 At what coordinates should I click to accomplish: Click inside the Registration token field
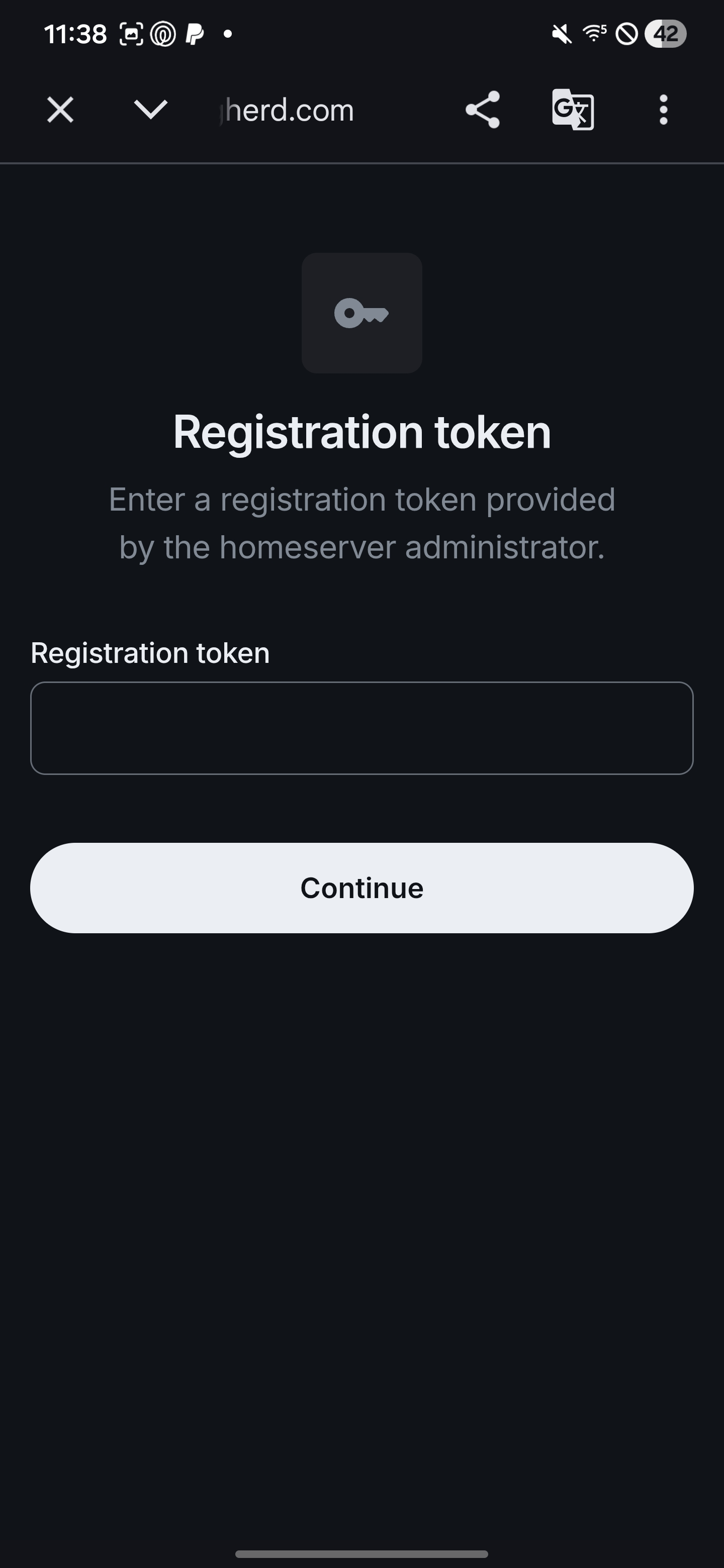pyautogui.click(x=361, y=729)
